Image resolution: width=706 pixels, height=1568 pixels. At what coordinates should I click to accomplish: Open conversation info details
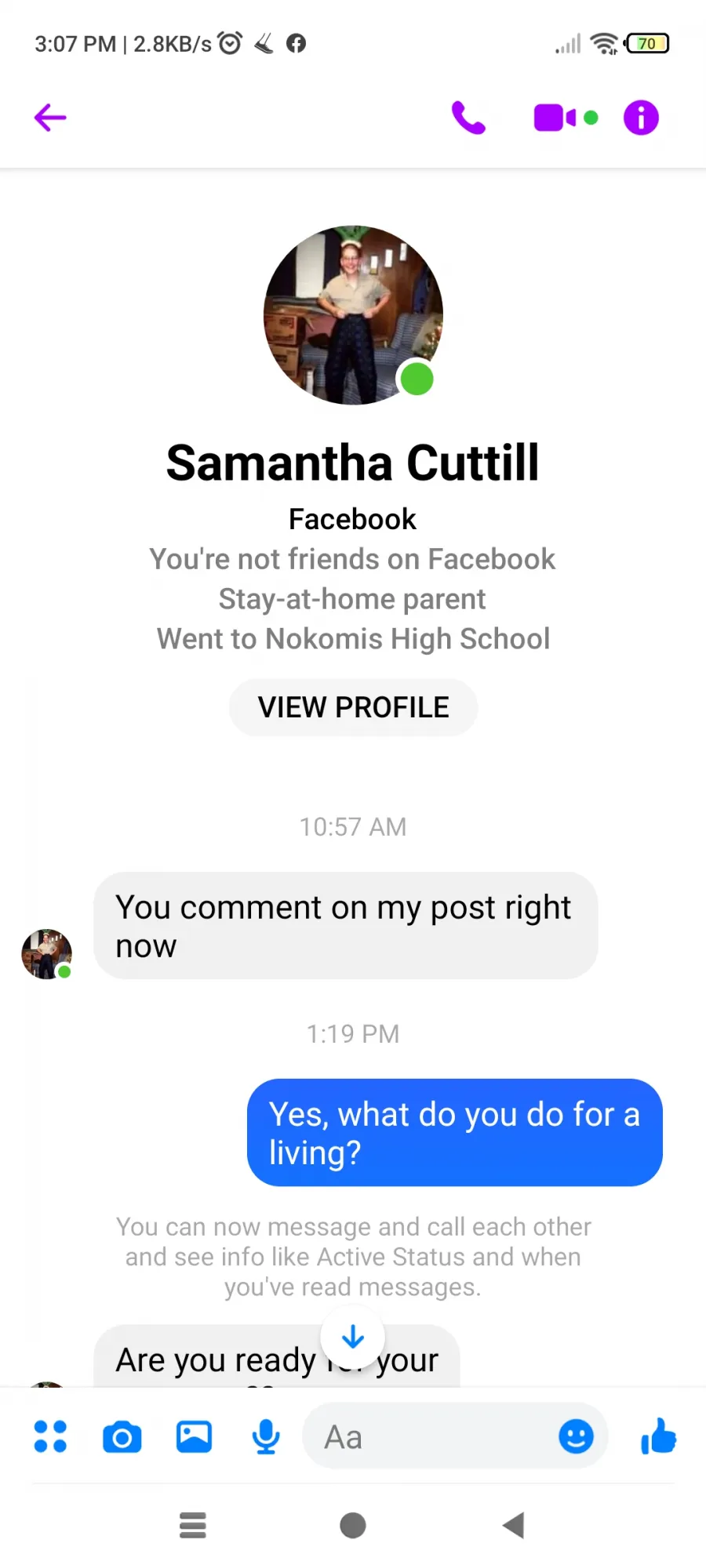point(641,118)
